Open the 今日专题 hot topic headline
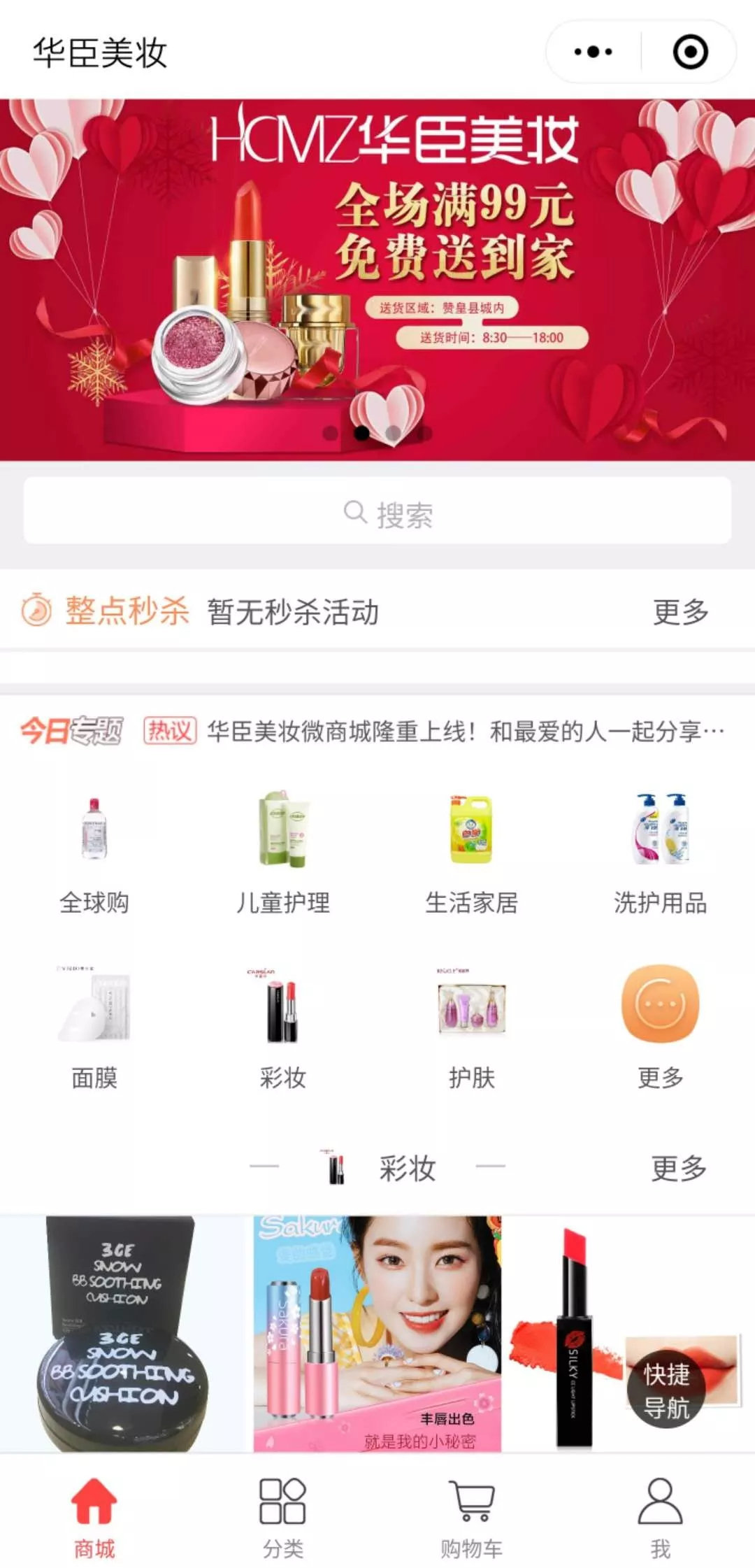This screenshot has width=755, height=1568. (465, 731)
